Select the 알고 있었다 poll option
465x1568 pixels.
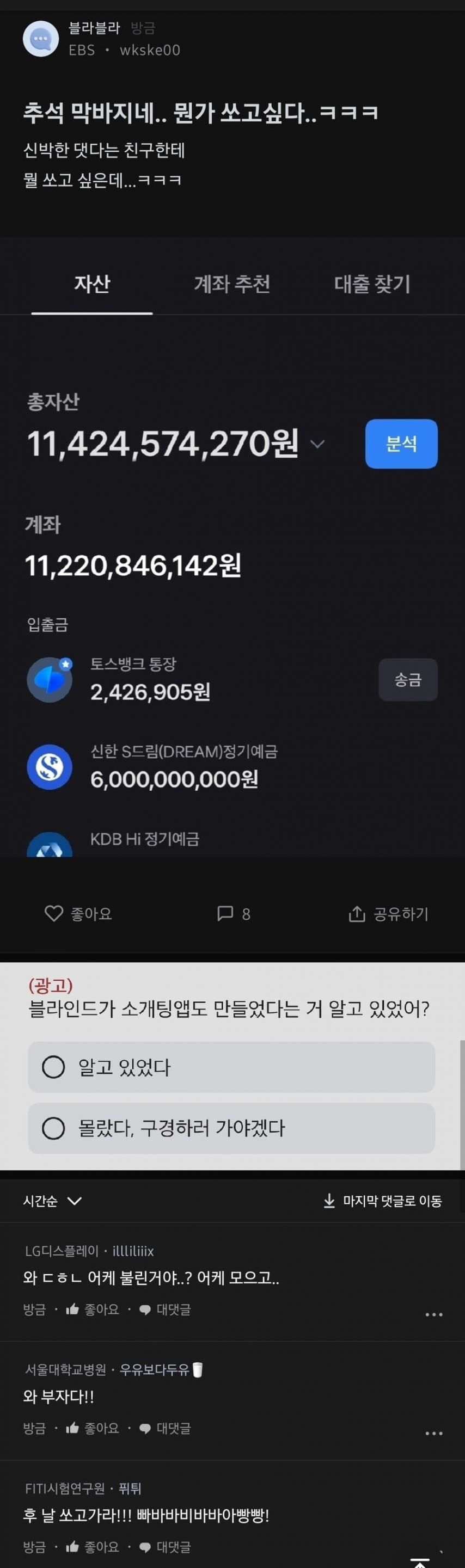point(231,1067)
